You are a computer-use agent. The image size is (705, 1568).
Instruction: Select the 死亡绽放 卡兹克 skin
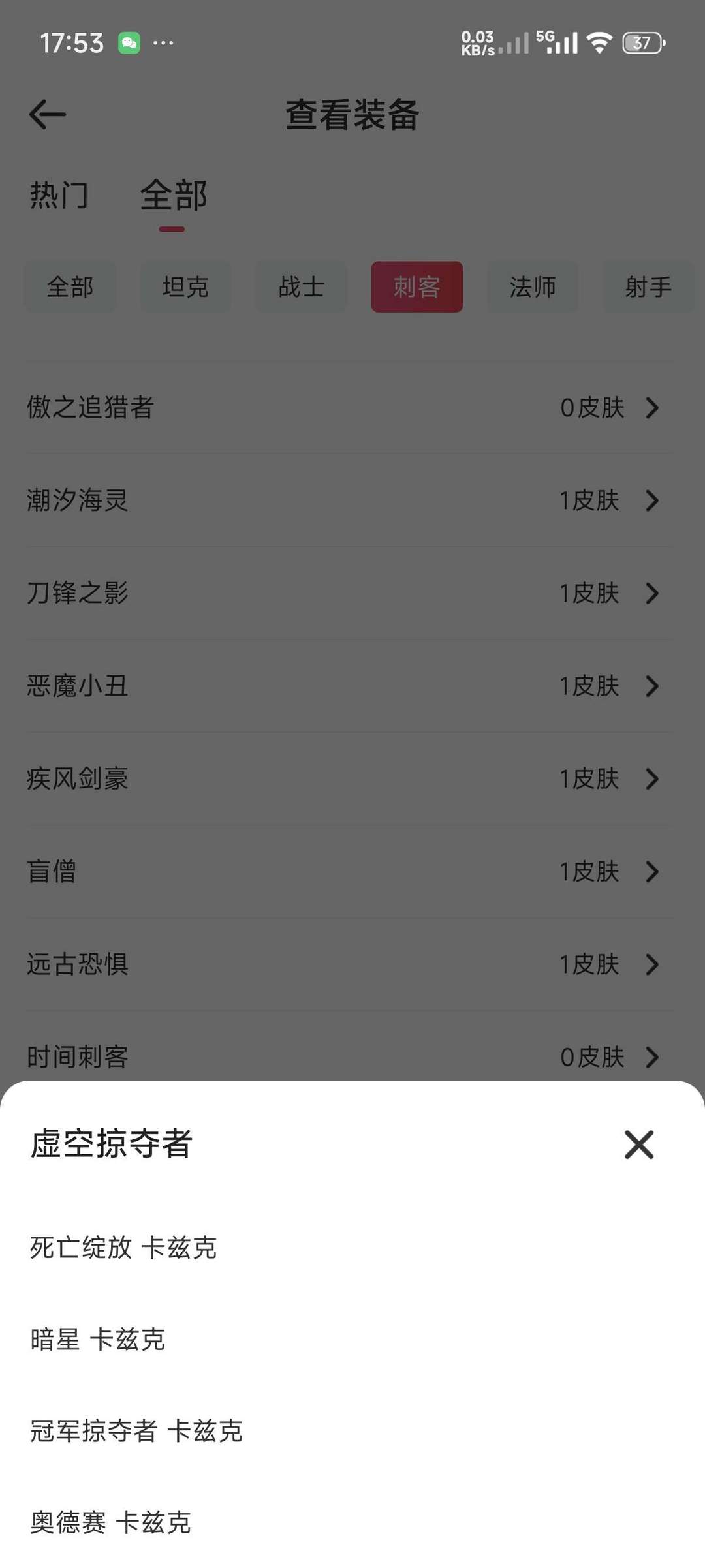[x=123, y=1248]
